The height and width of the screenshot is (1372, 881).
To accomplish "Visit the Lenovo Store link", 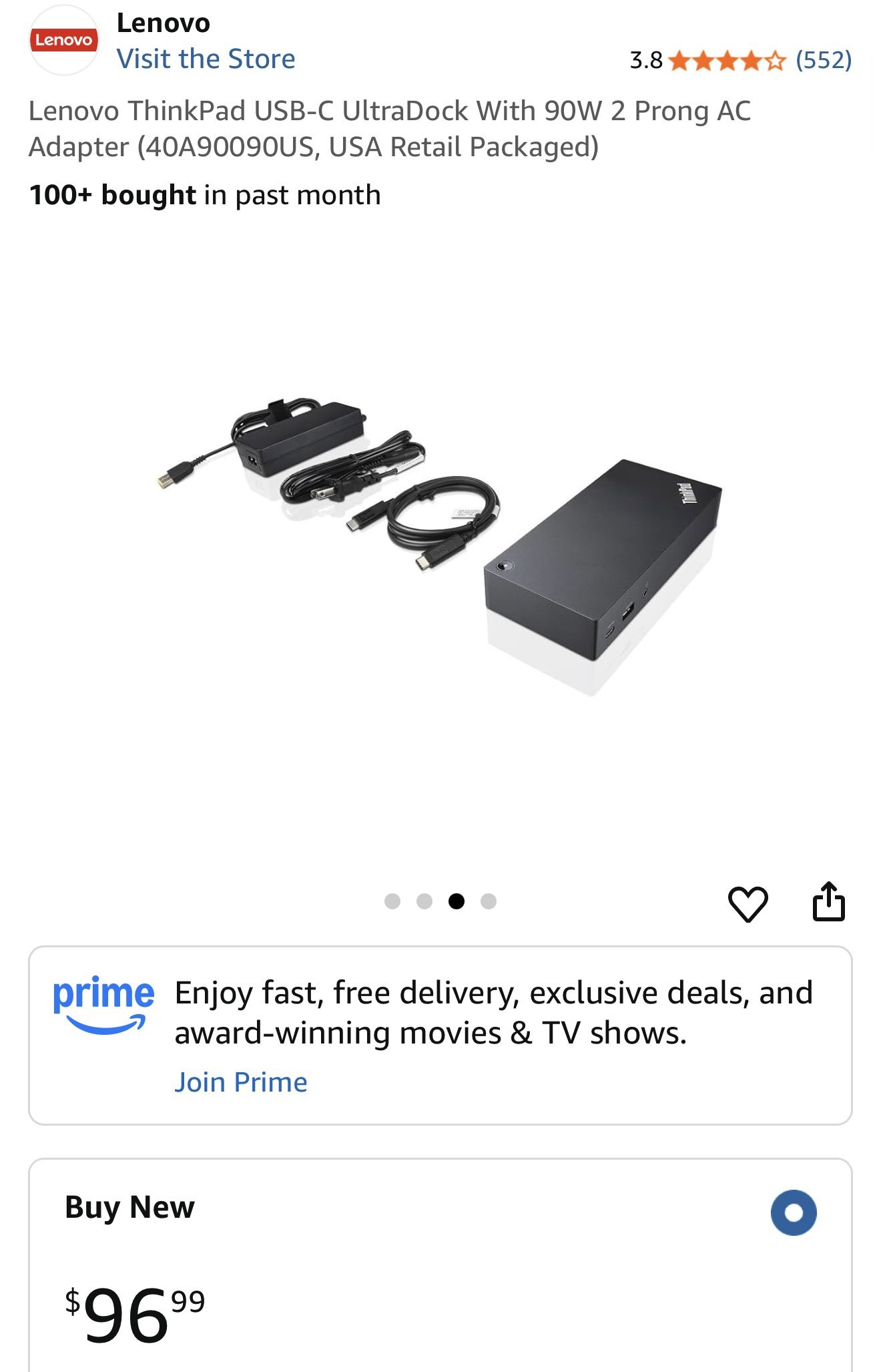I will pos(206,59).
